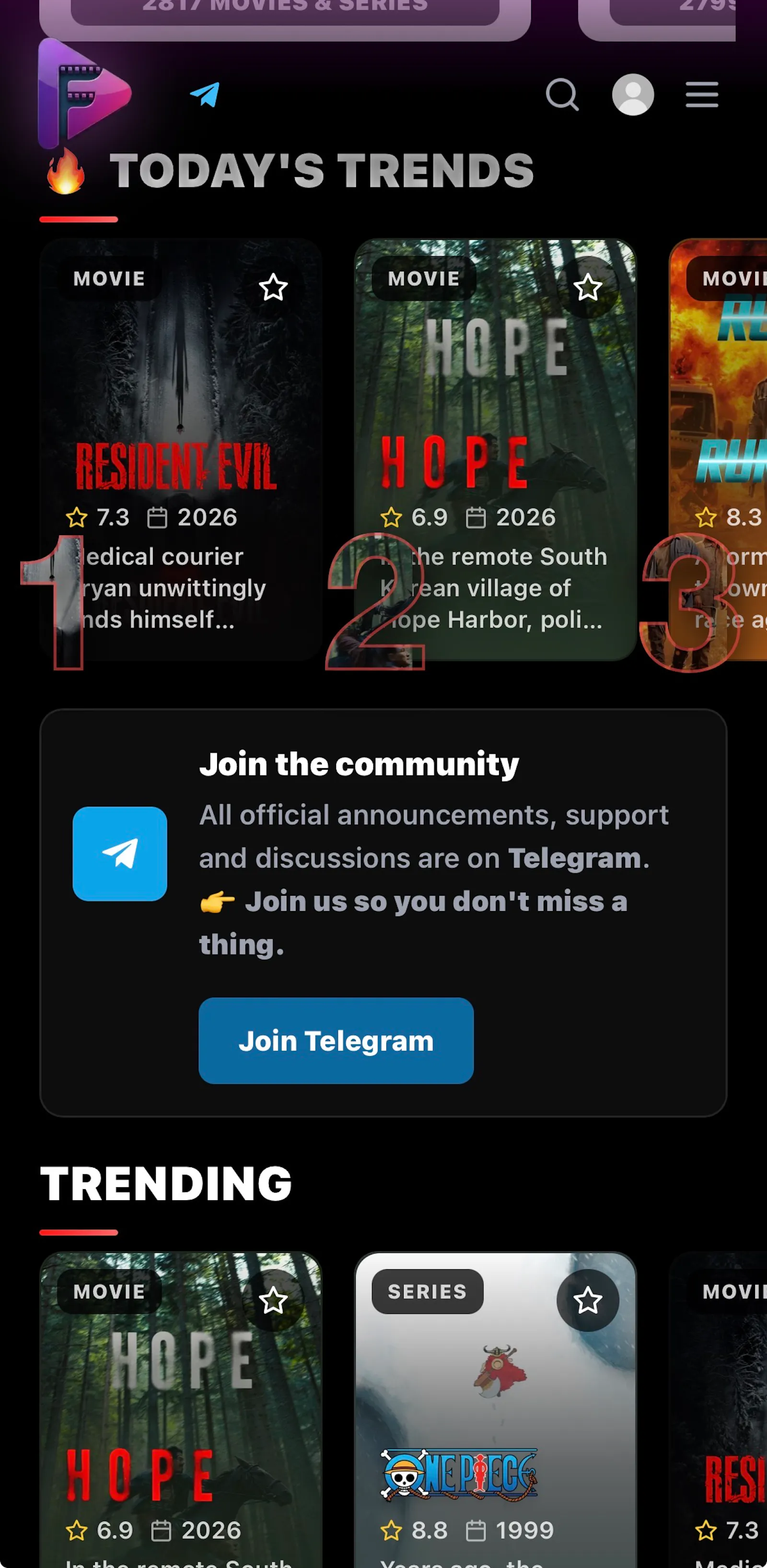The height and width of the screenshot is (1568, 767).
Task: Open the user profile avatar
Action: point(632,94)
